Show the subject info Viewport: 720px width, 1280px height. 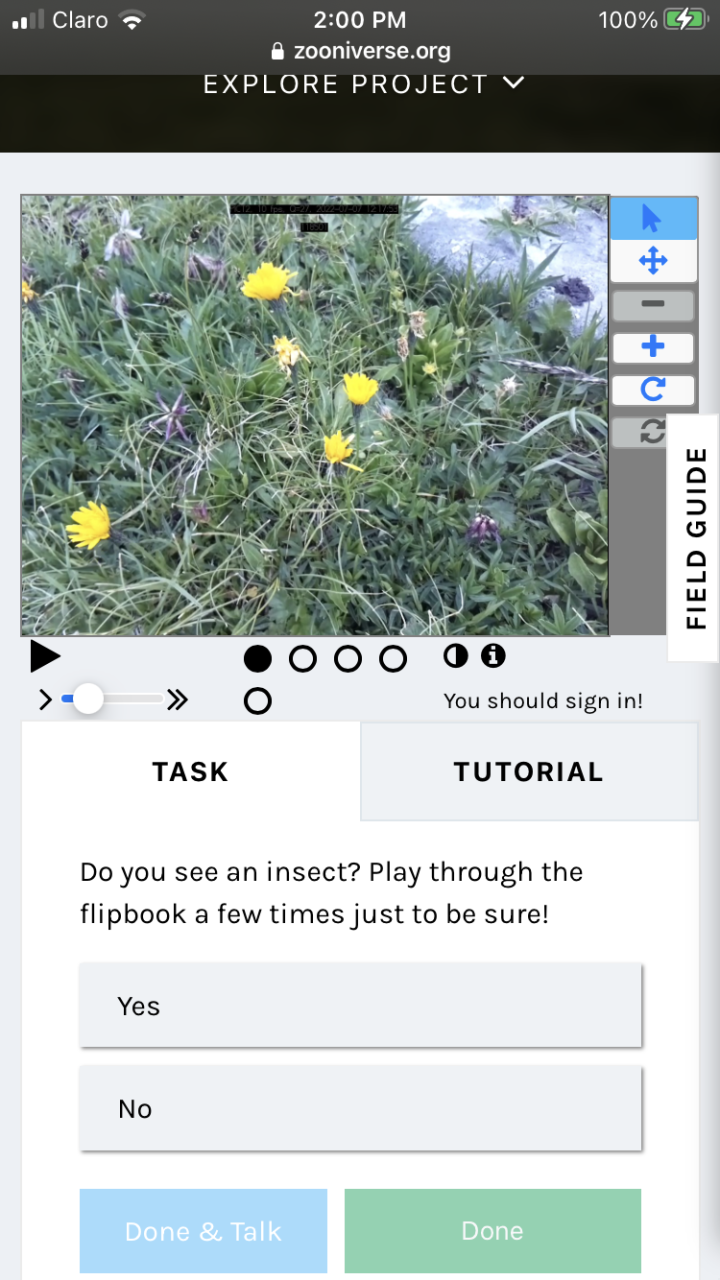[493, 656]
